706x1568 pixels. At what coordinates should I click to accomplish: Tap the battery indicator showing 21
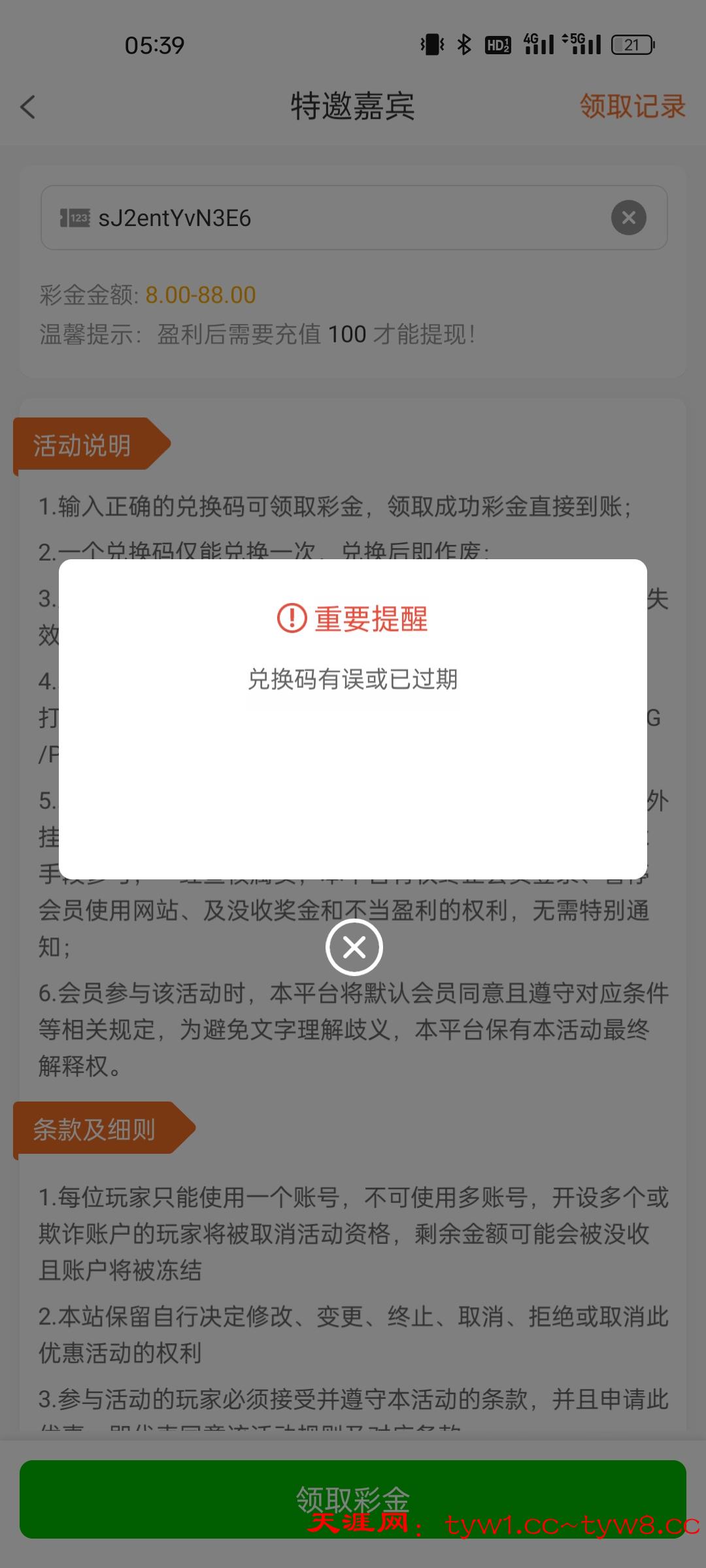pyautogui.click(x=631, y=44)
